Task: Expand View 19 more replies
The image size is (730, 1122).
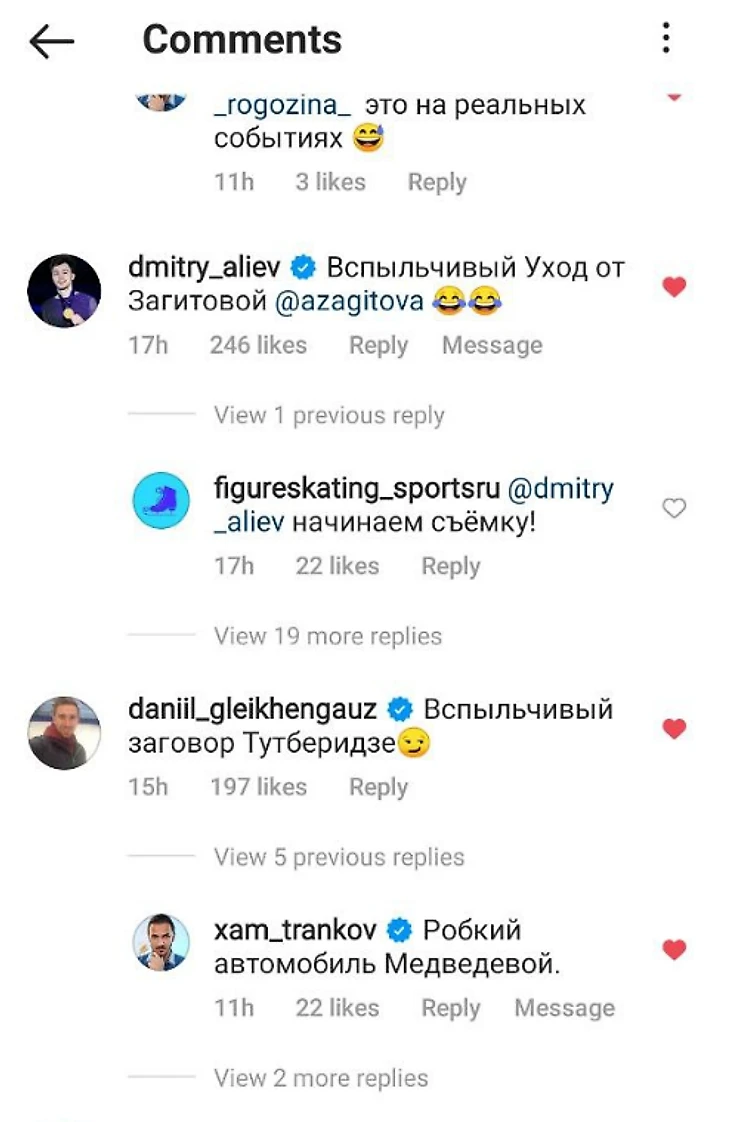Action: point(327,636)
